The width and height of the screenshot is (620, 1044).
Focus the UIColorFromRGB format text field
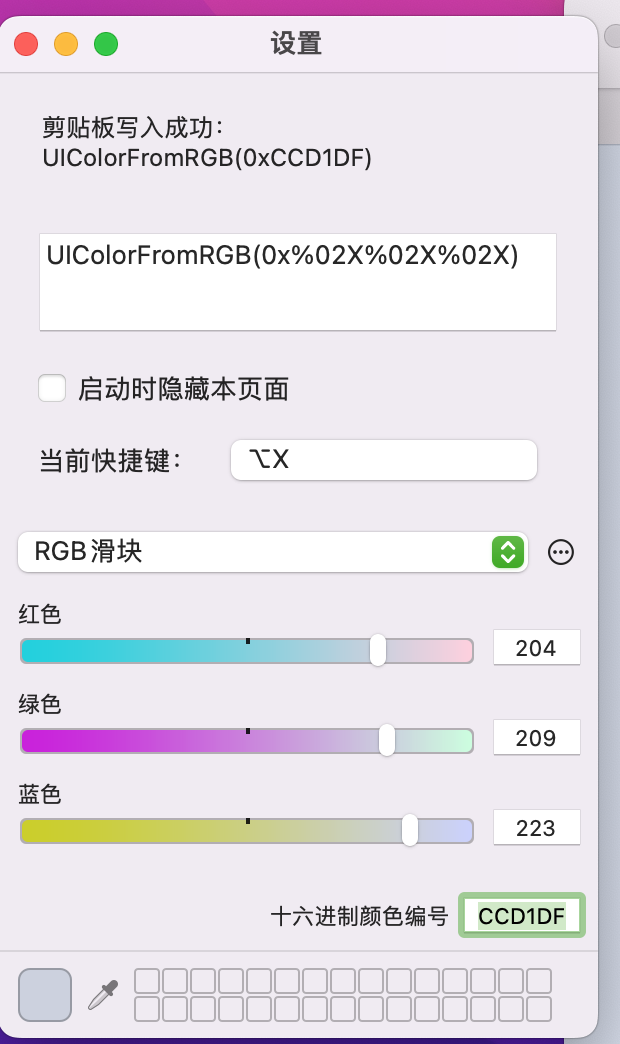[297, 281]
